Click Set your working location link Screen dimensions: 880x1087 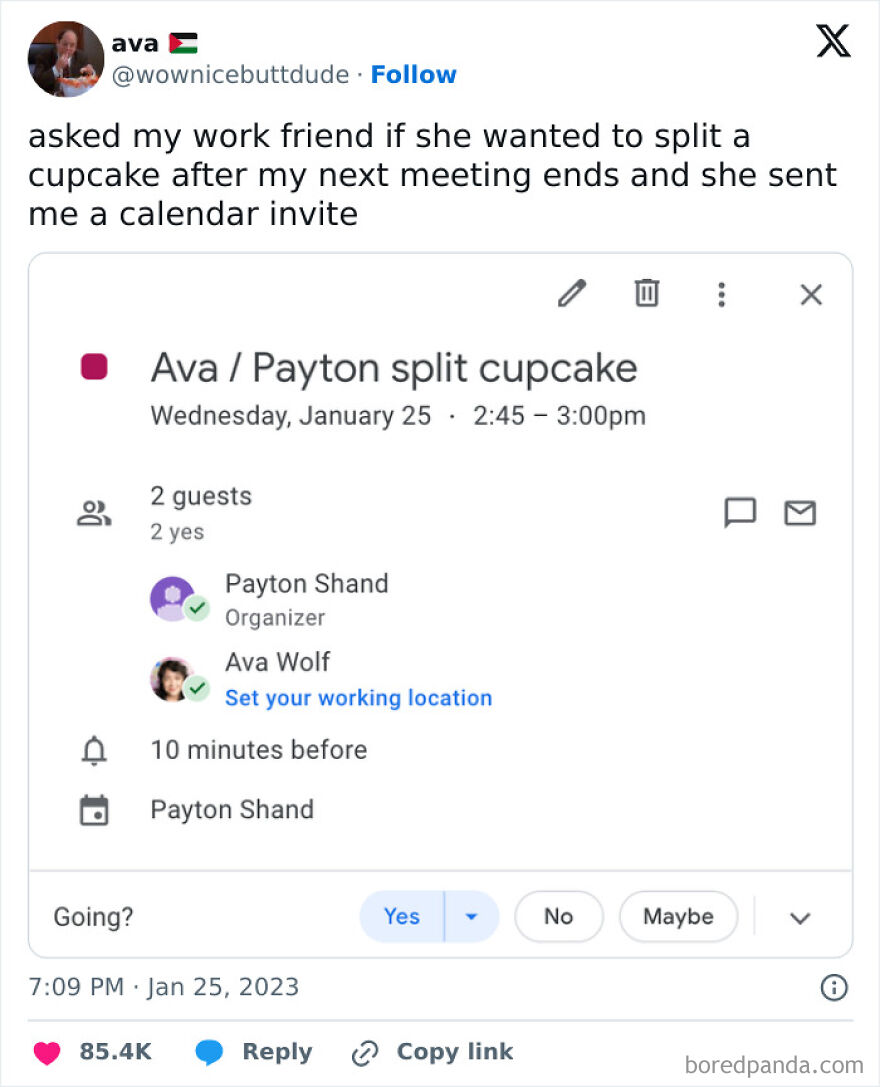click(x=359, y=698)
